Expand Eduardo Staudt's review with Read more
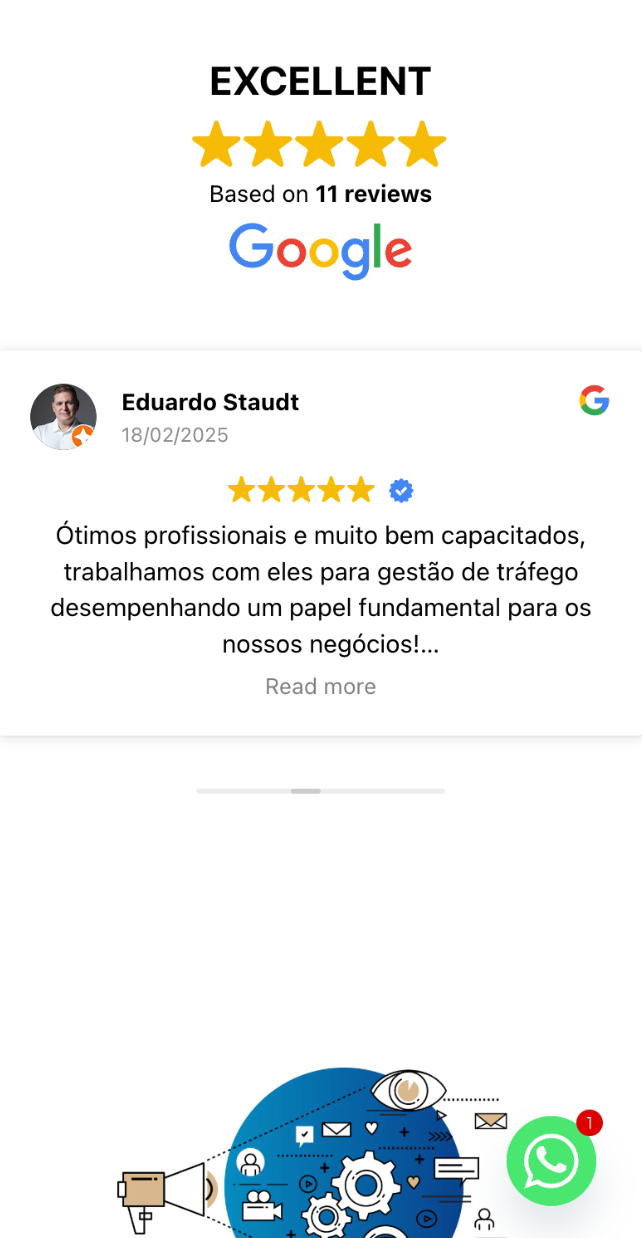 click(x=320, y=686)
